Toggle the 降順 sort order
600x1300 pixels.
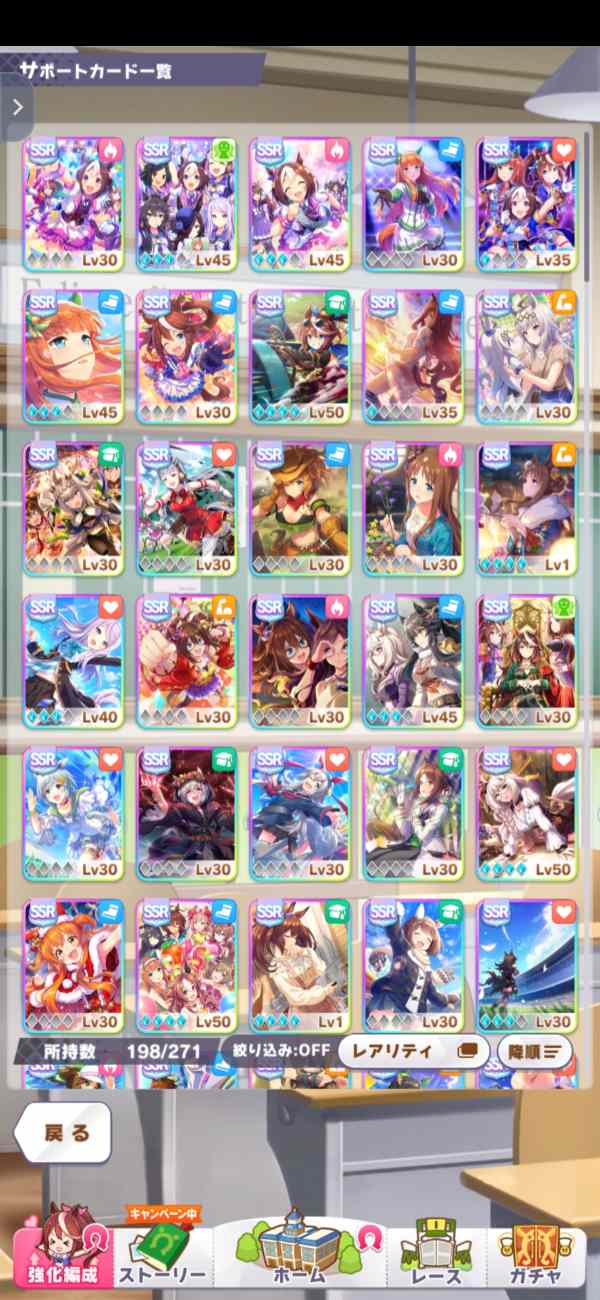534,1051
